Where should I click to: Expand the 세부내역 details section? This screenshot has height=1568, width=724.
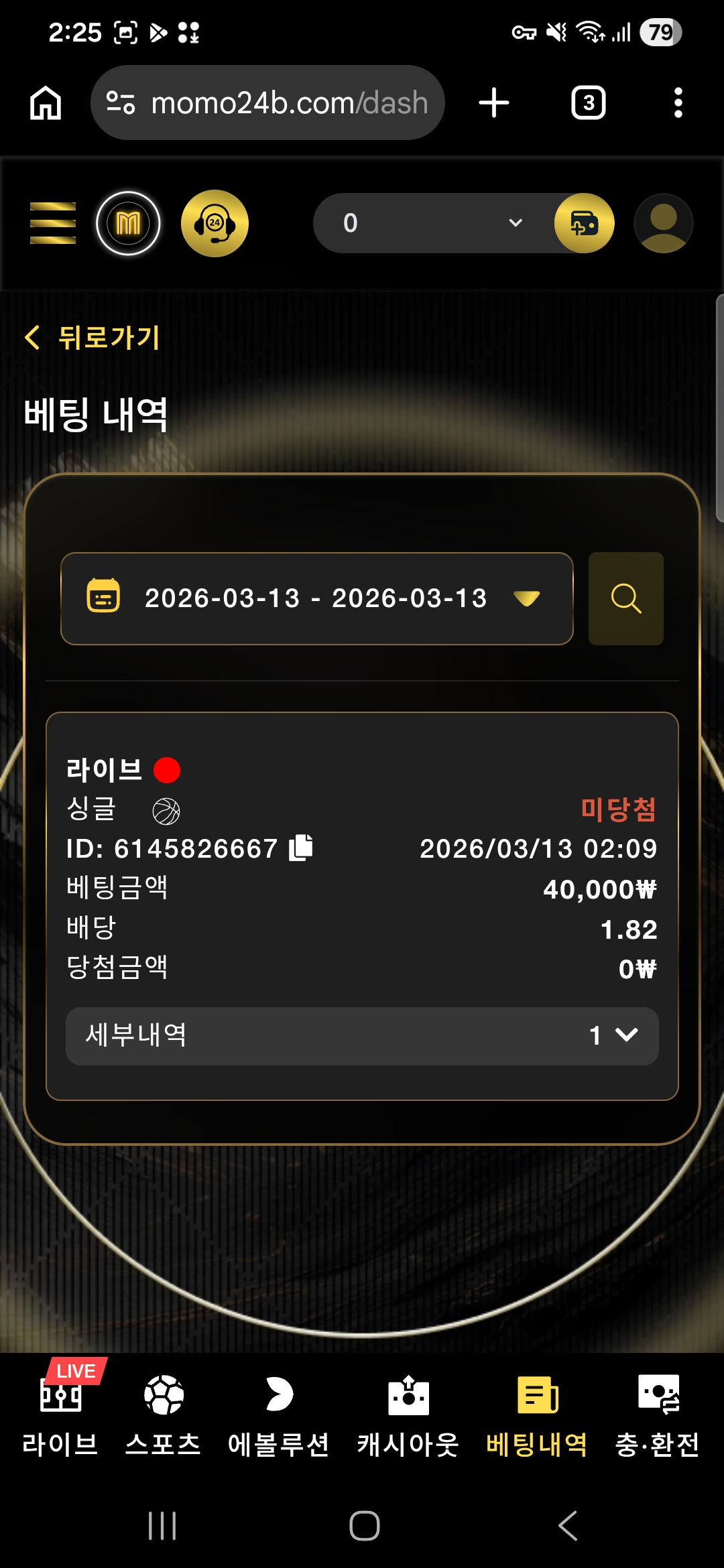click(362, 1035)
